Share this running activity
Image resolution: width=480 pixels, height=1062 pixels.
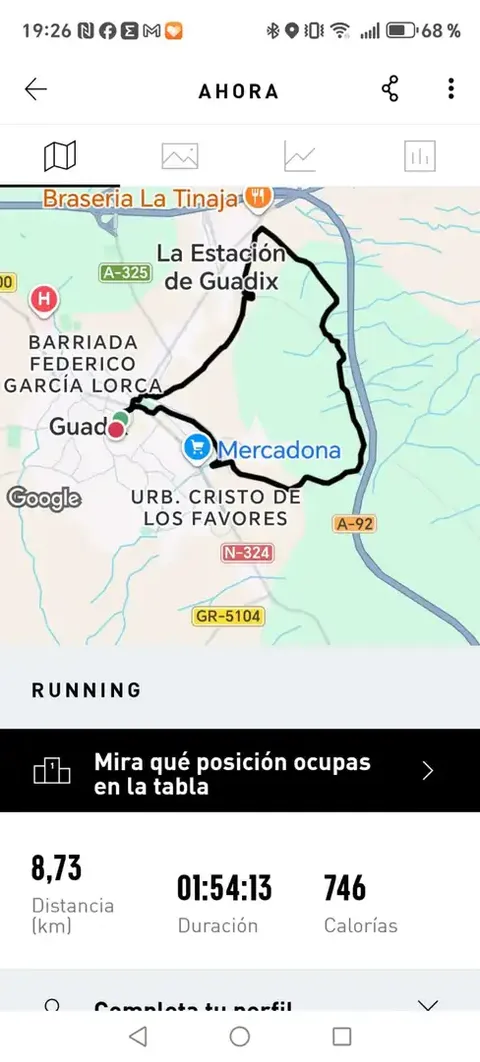point(390,89)
